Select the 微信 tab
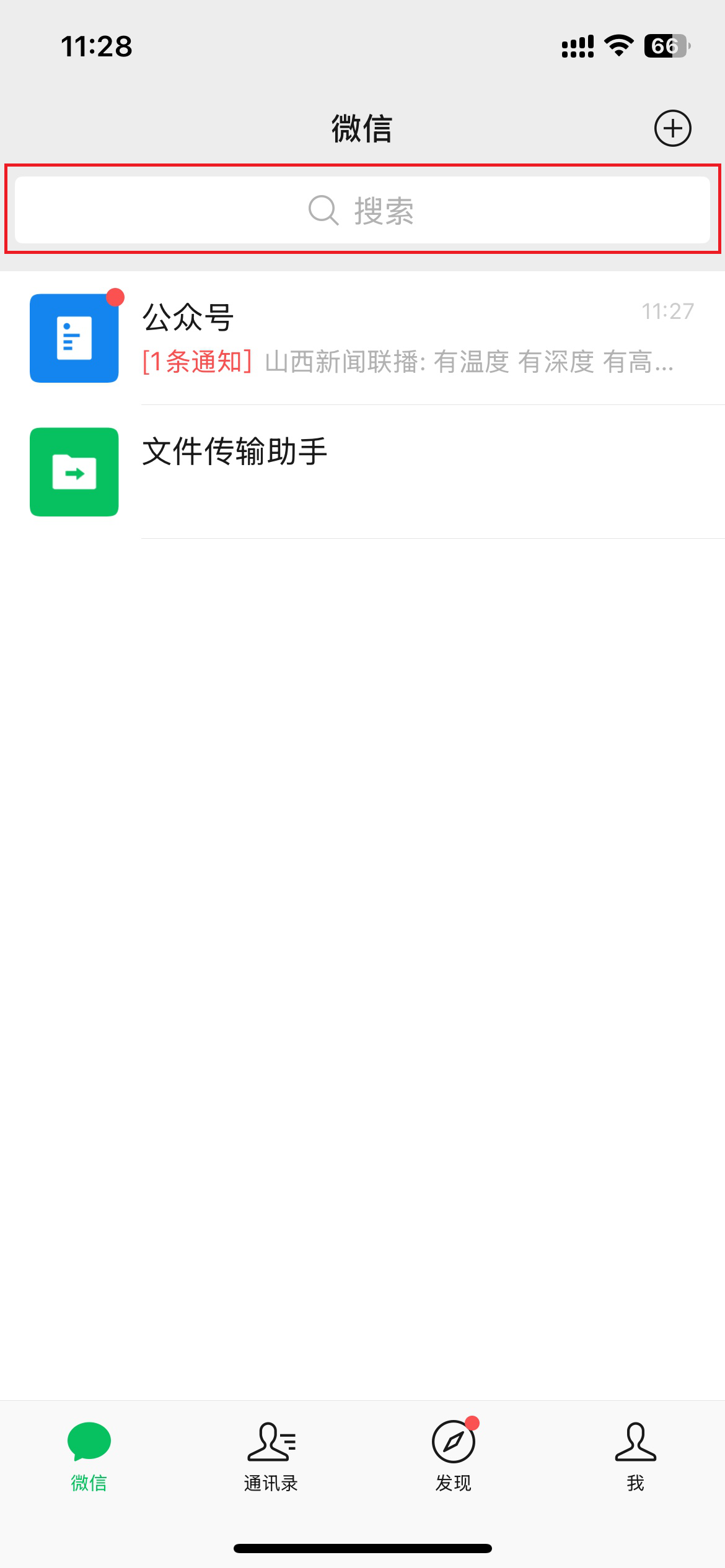Image resolution: width=725 pixels, height=1568 pixels. coord(89,1457)
